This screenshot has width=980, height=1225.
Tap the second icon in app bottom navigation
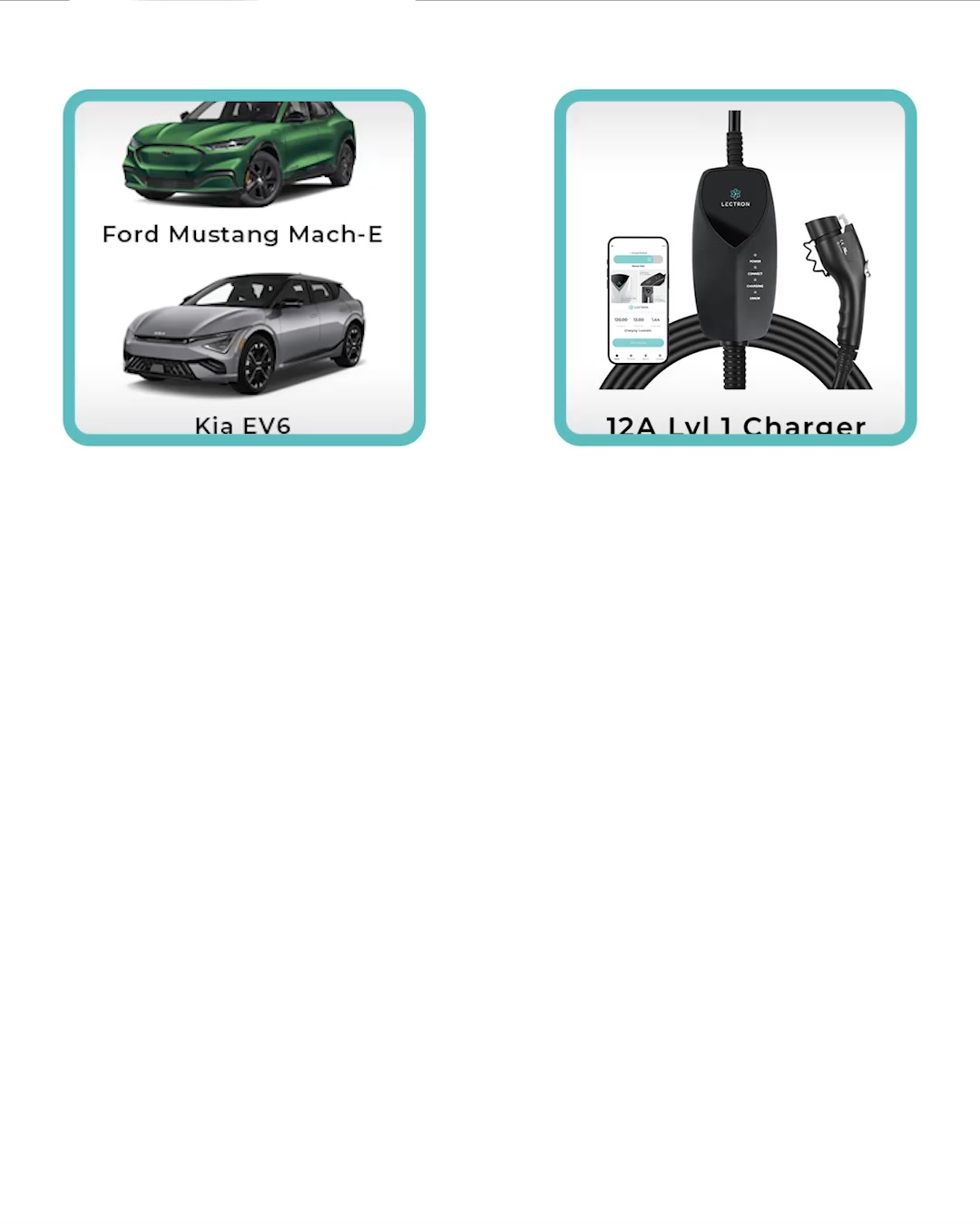[x=631, y=356]
